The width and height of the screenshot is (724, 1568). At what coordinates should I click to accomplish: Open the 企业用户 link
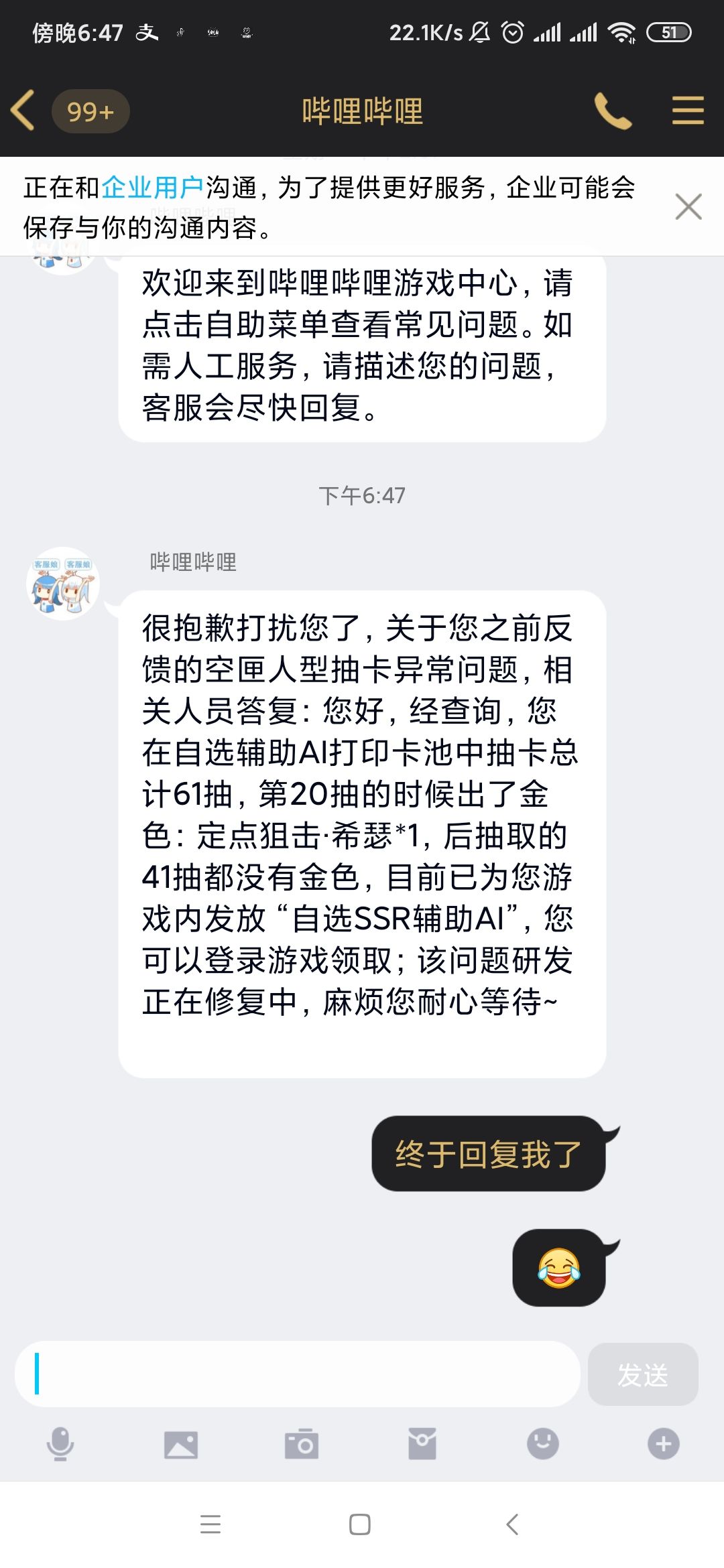click(152, 188)
